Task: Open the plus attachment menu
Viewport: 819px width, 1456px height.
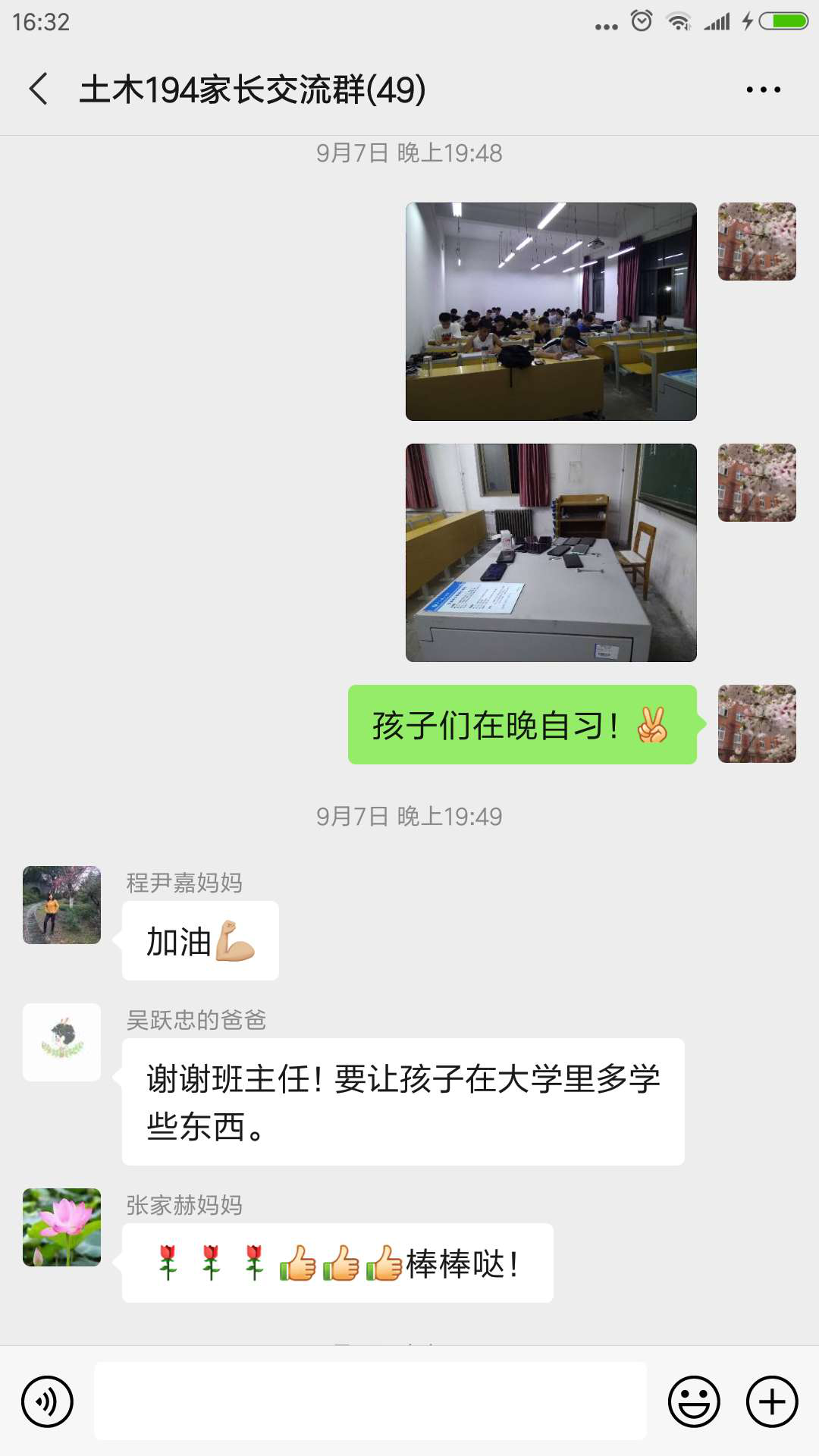Action: (772, 1401)
